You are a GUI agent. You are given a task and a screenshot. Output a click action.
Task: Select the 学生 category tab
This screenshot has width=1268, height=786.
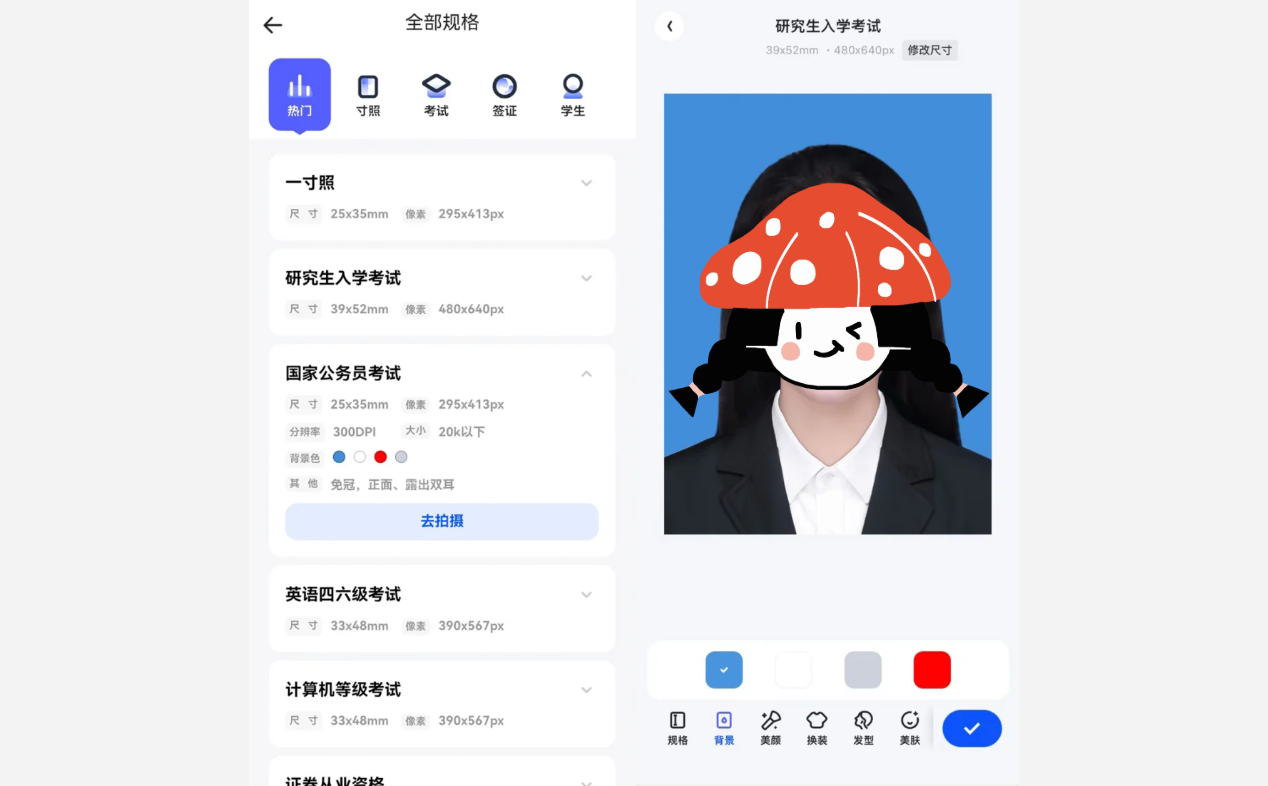click(x=572, y=96)
